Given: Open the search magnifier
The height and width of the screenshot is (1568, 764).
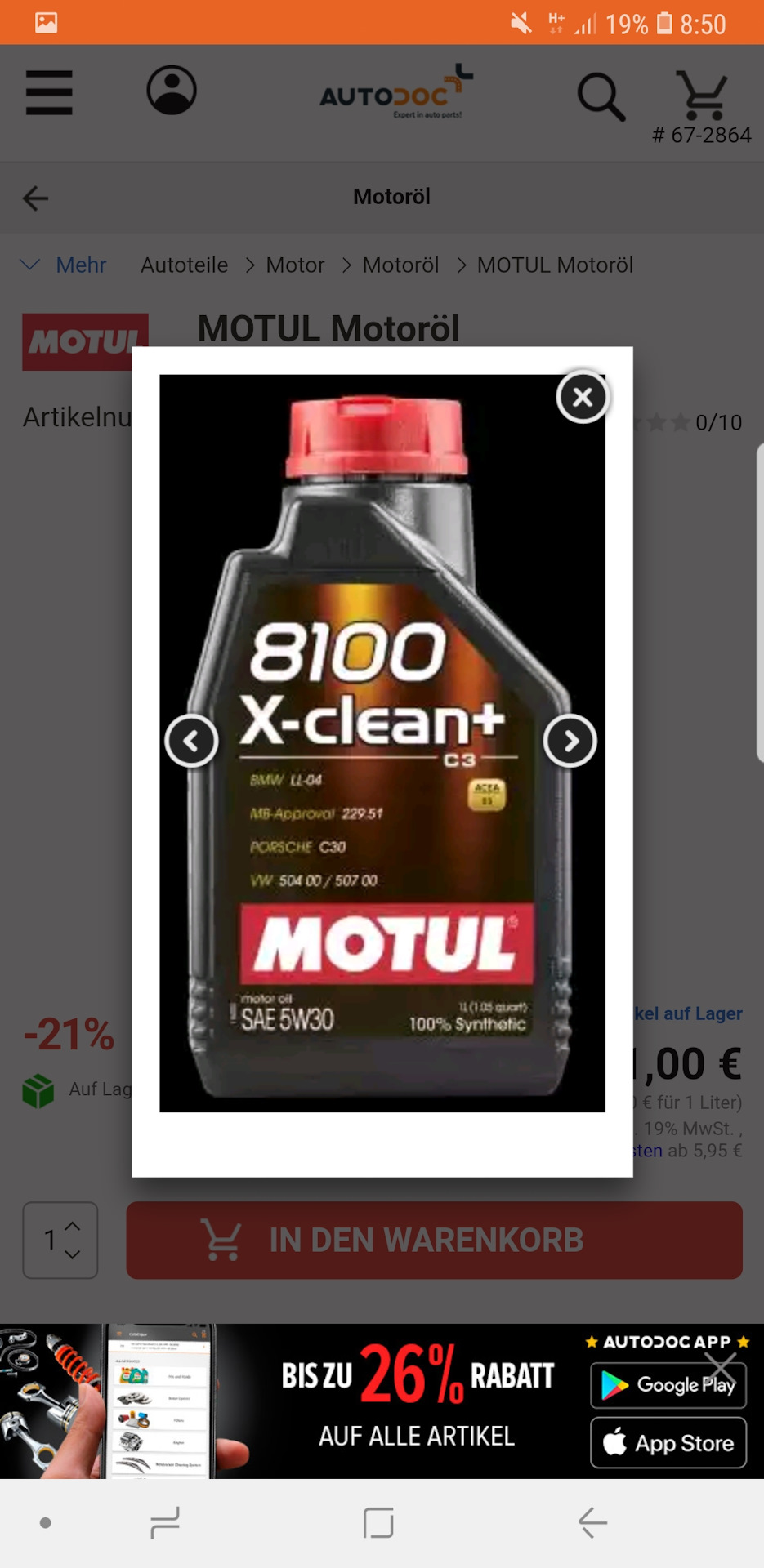Looking at the screenshot, I should tap(601, 97).
